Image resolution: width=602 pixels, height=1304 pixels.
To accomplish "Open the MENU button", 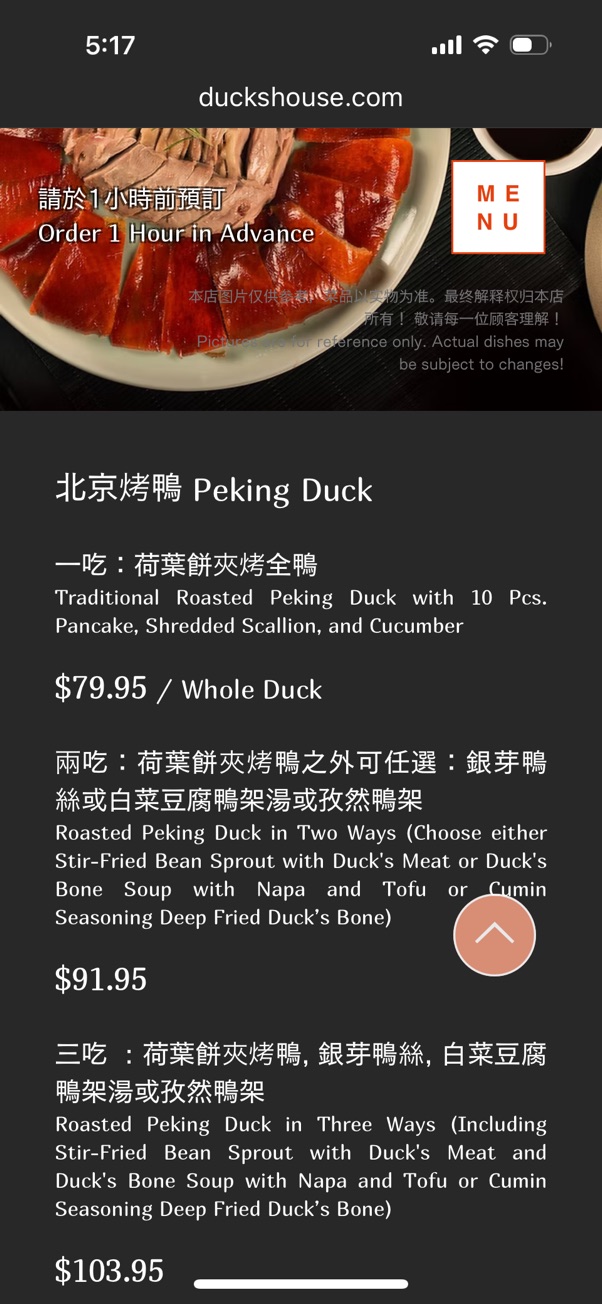I will (498, 207).
